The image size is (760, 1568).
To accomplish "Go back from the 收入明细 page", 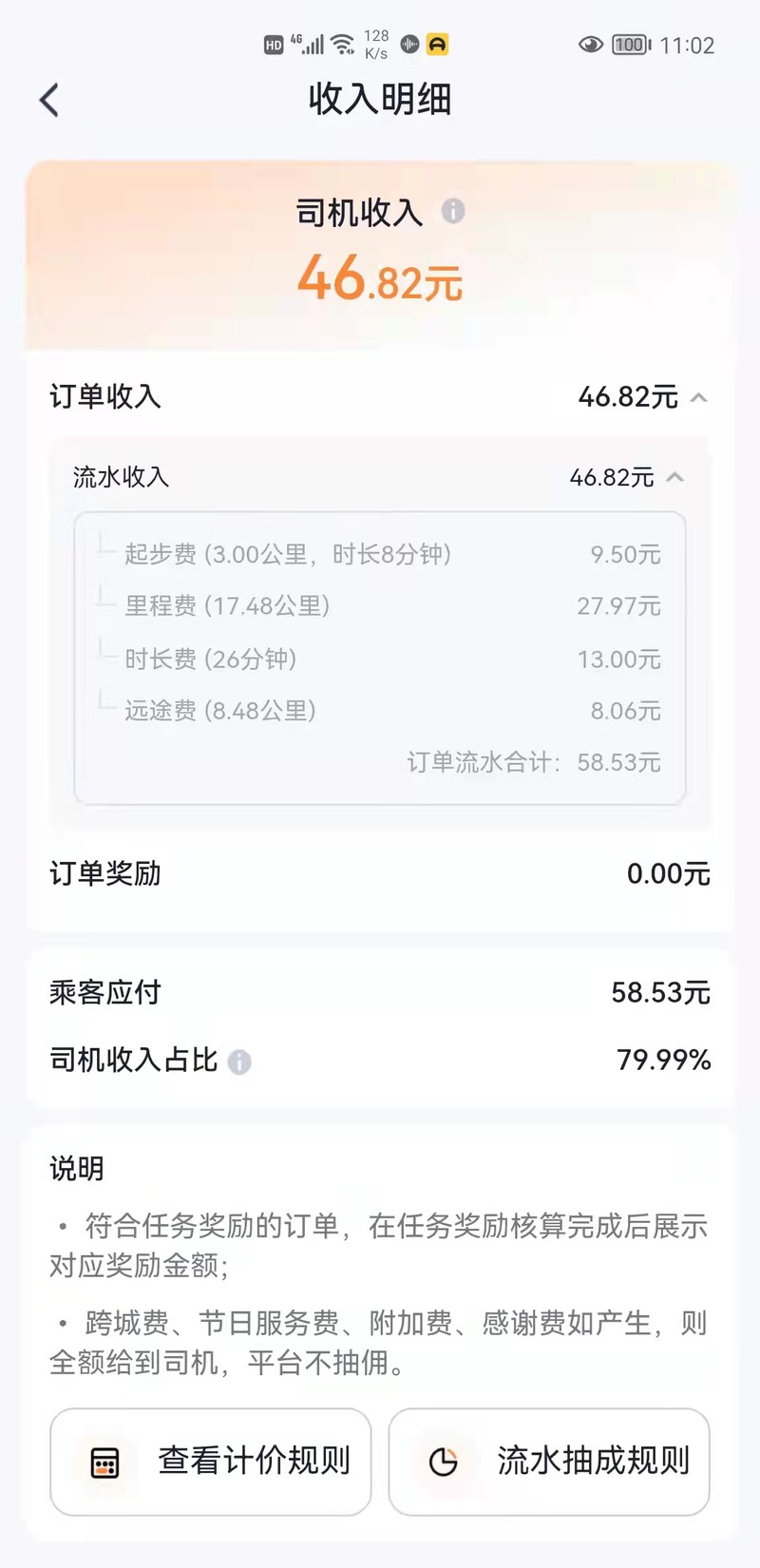I will pyautogui.click(x=49, y=100).
